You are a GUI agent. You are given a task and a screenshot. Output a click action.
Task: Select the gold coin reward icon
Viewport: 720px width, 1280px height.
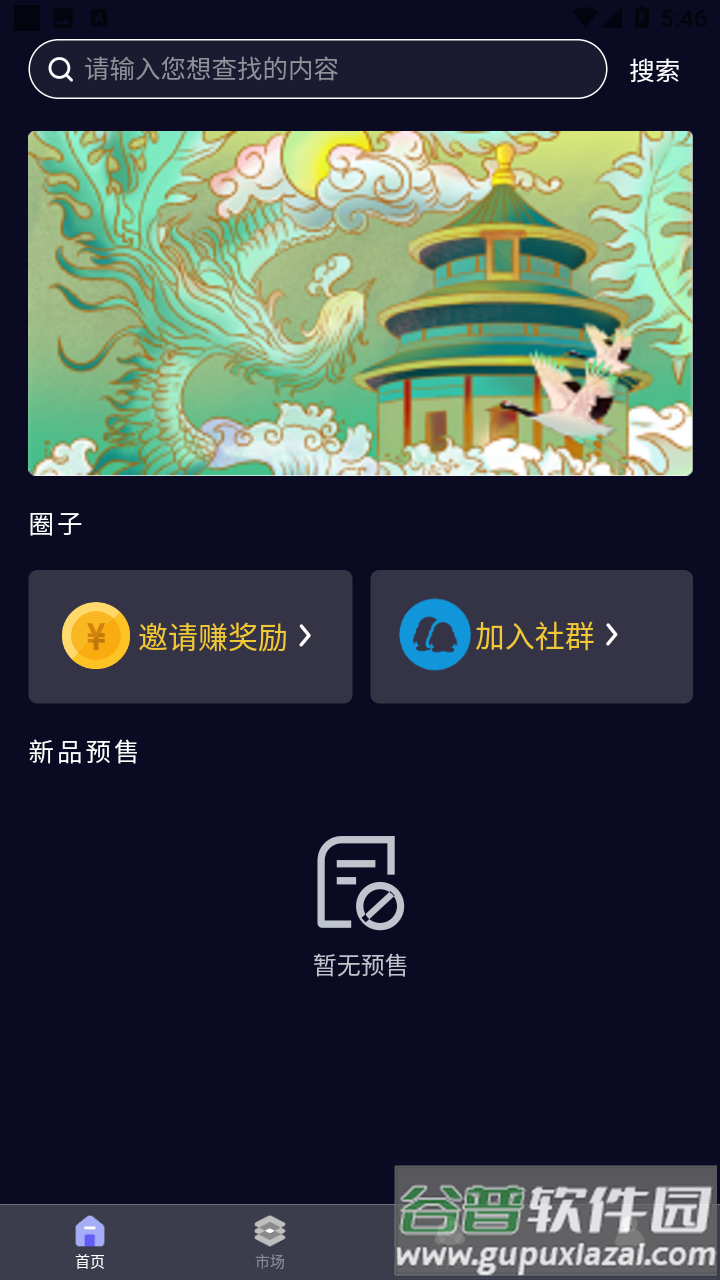pos(95,636)
